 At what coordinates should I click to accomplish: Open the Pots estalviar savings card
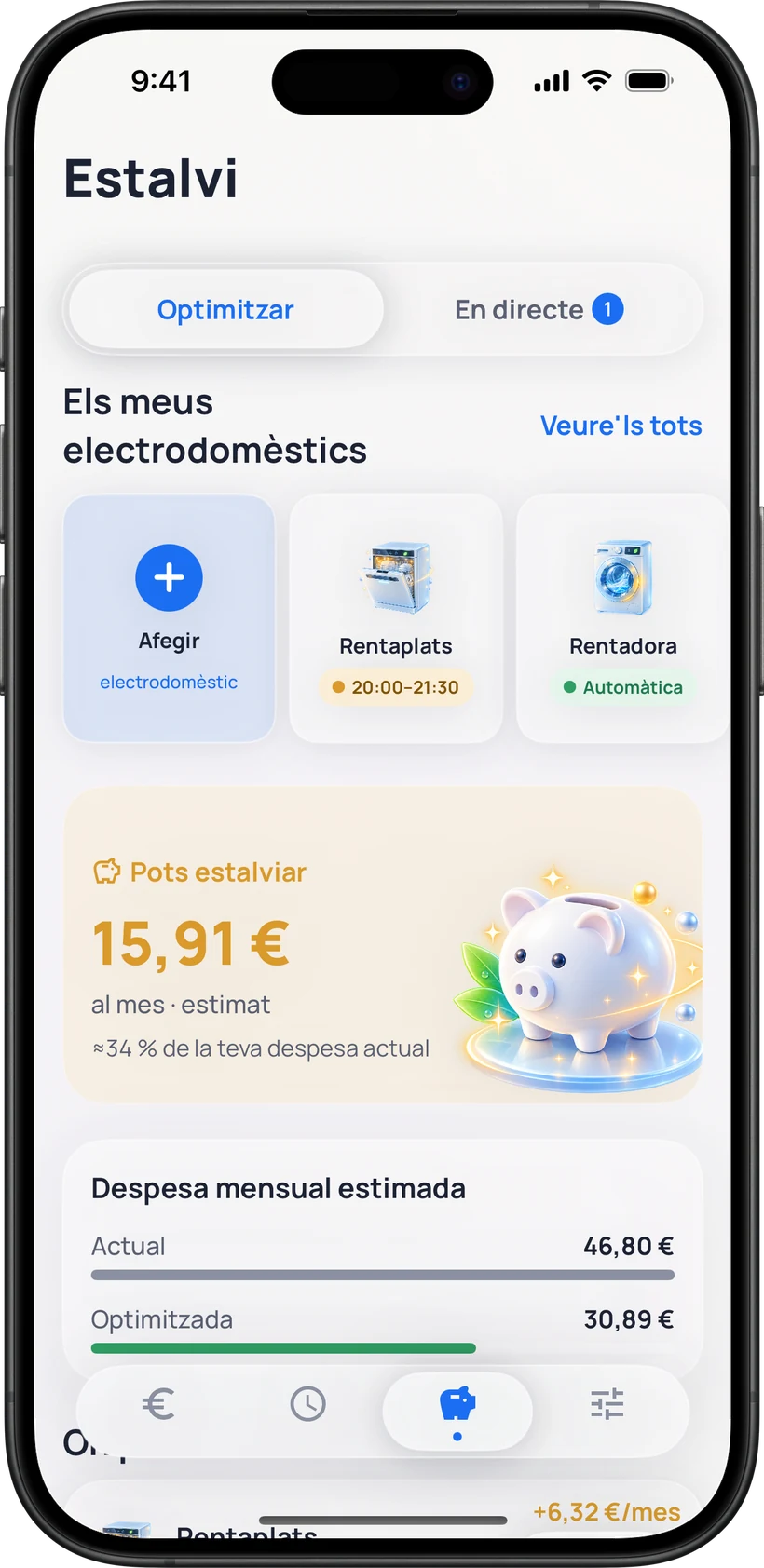[382, 945]
